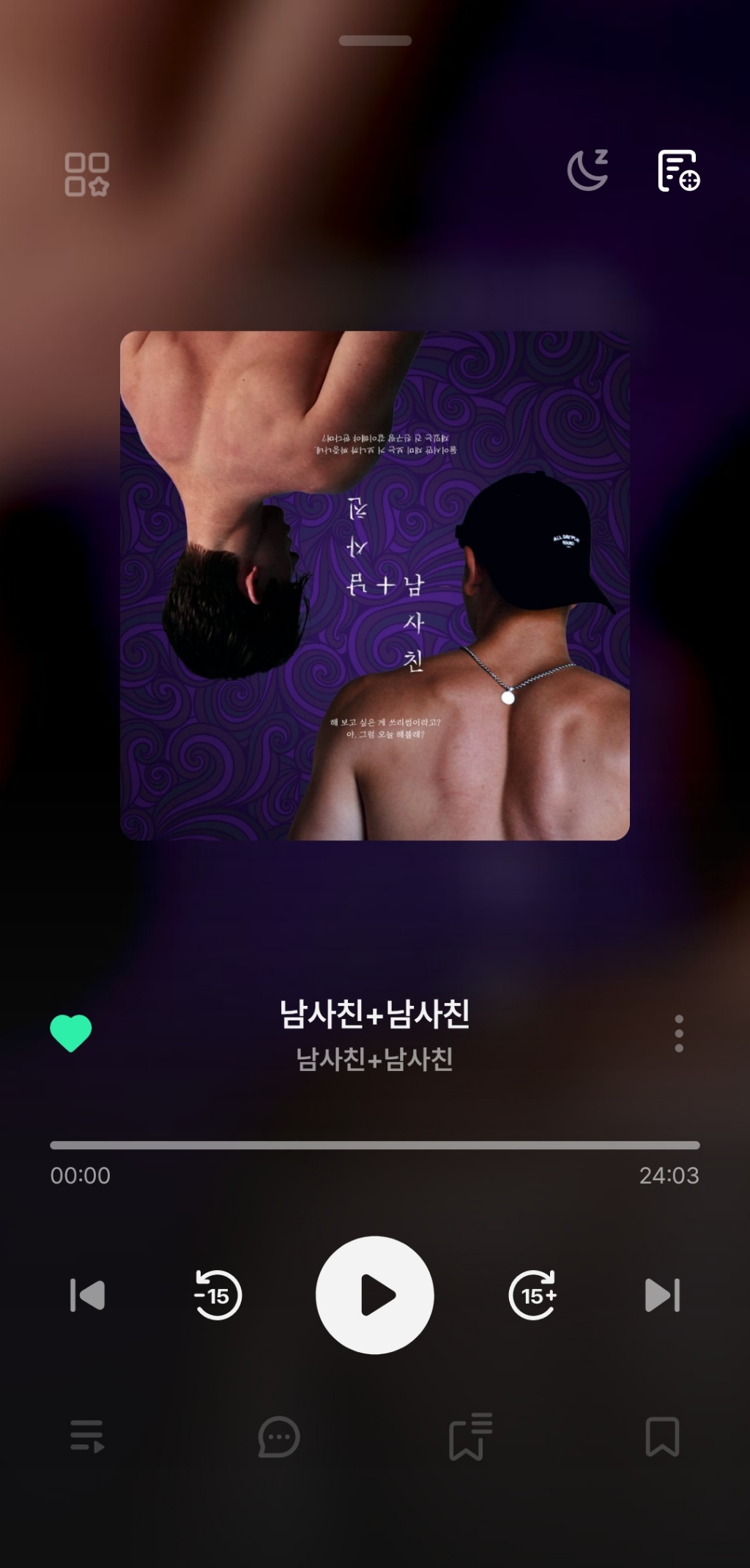Open the bookmark list

point(470,1436)
